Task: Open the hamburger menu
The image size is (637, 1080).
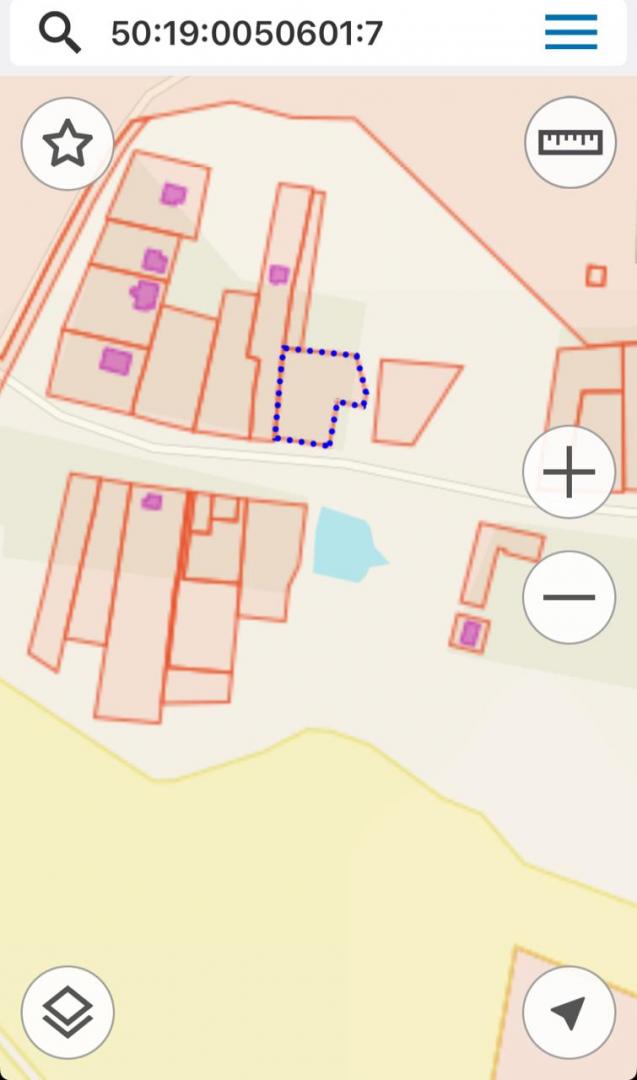Action: tap(571, 33)
